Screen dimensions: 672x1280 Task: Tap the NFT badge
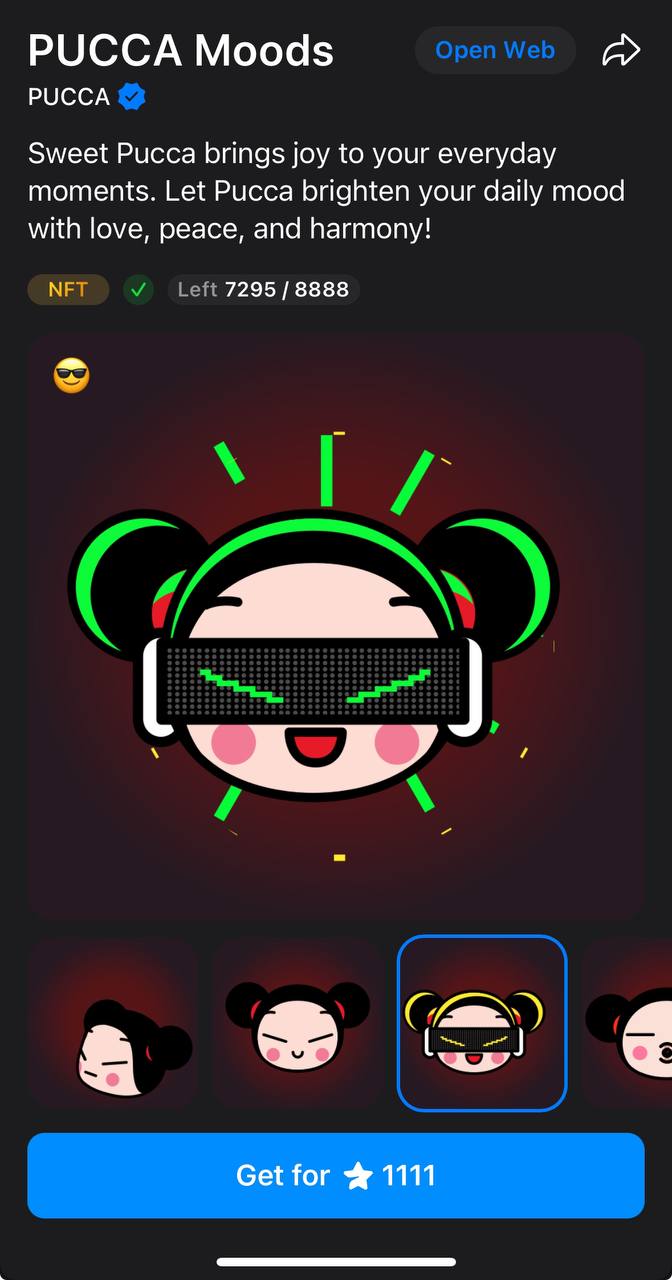point(68,290)
